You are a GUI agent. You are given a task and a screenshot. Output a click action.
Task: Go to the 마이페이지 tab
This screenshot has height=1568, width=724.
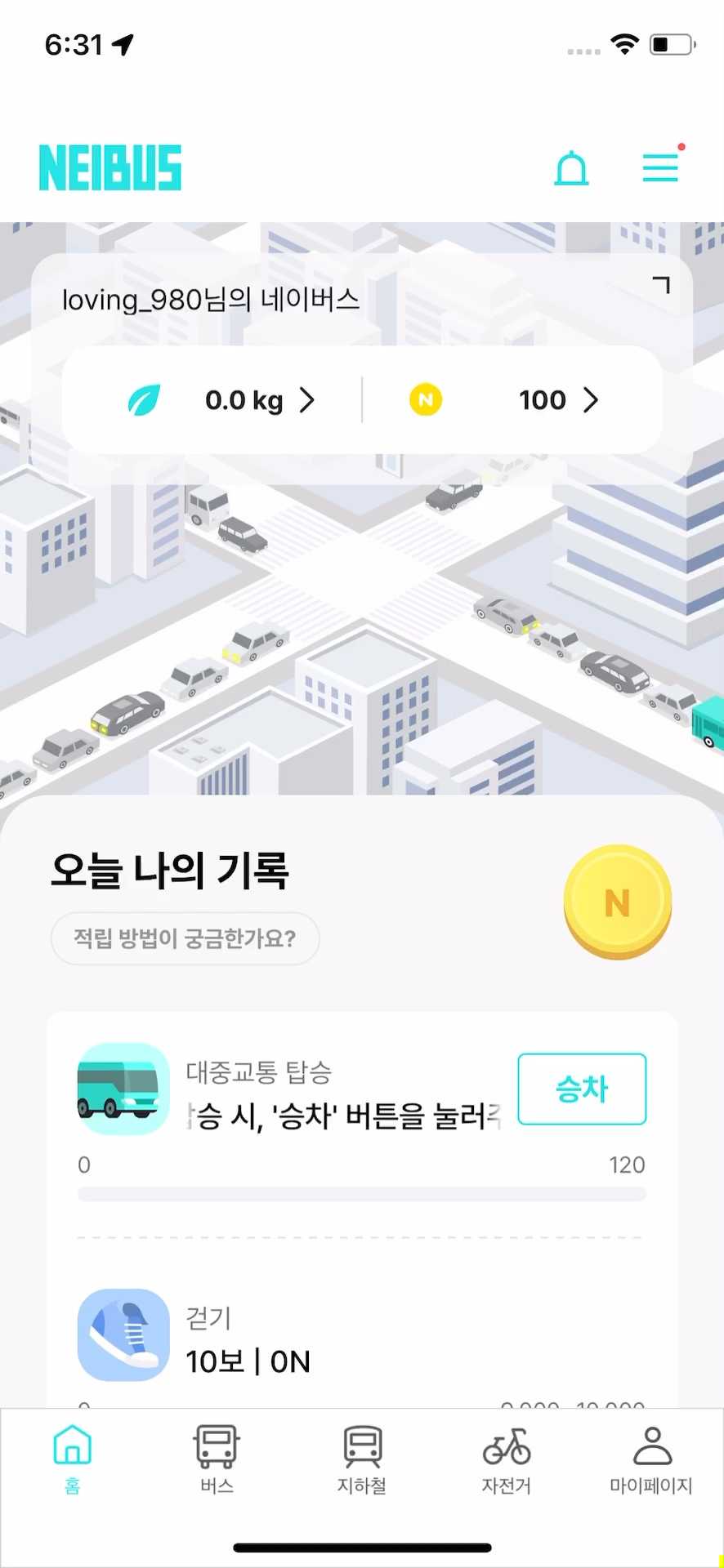[651, 1459]
